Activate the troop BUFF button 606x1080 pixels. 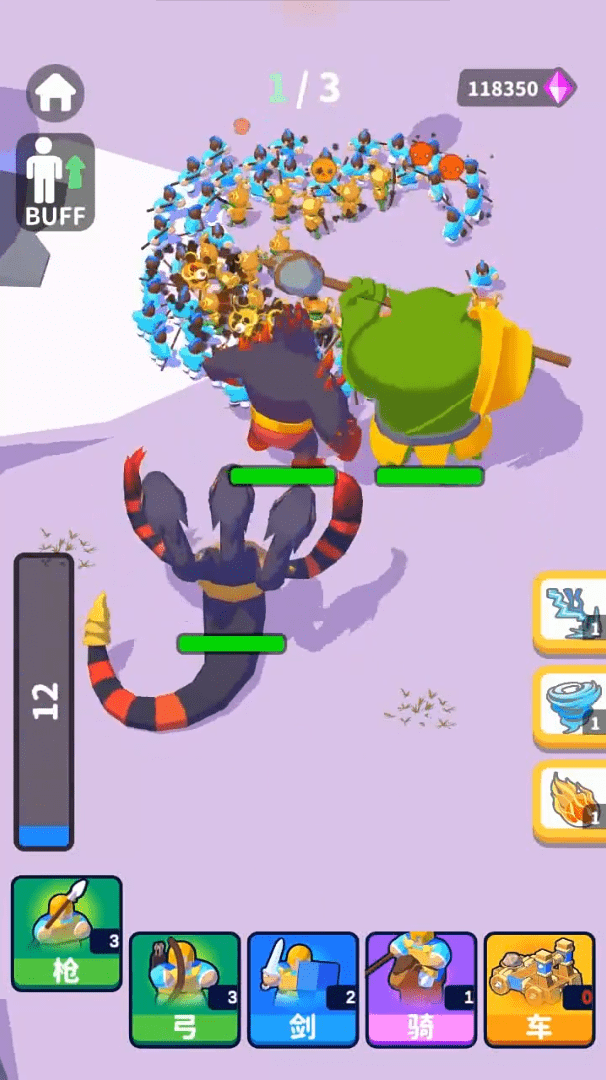pyautogui.click(x=56, y=182)
